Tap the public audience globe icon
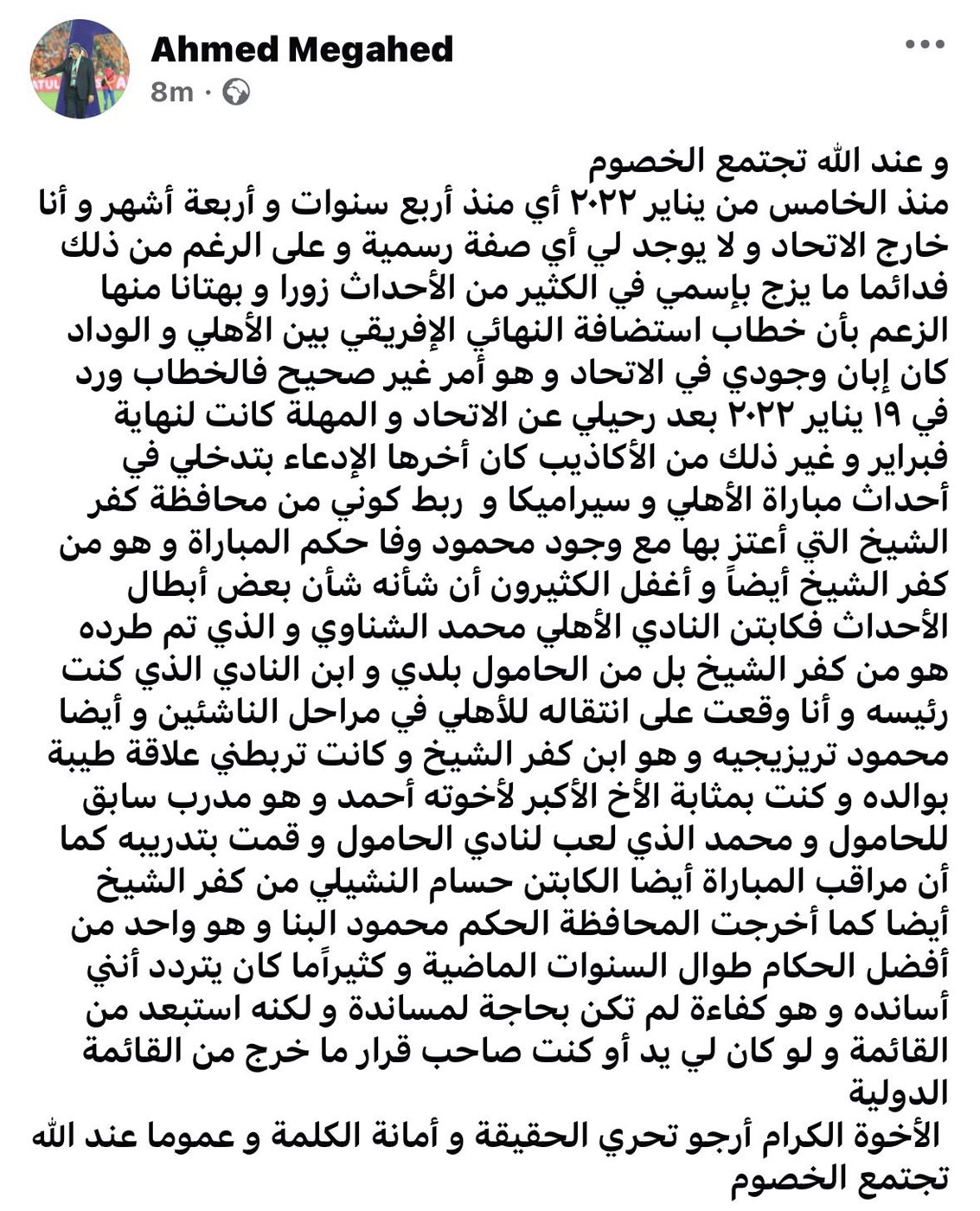This screenshot has height=1211, width=980. (x=236, y=92)
